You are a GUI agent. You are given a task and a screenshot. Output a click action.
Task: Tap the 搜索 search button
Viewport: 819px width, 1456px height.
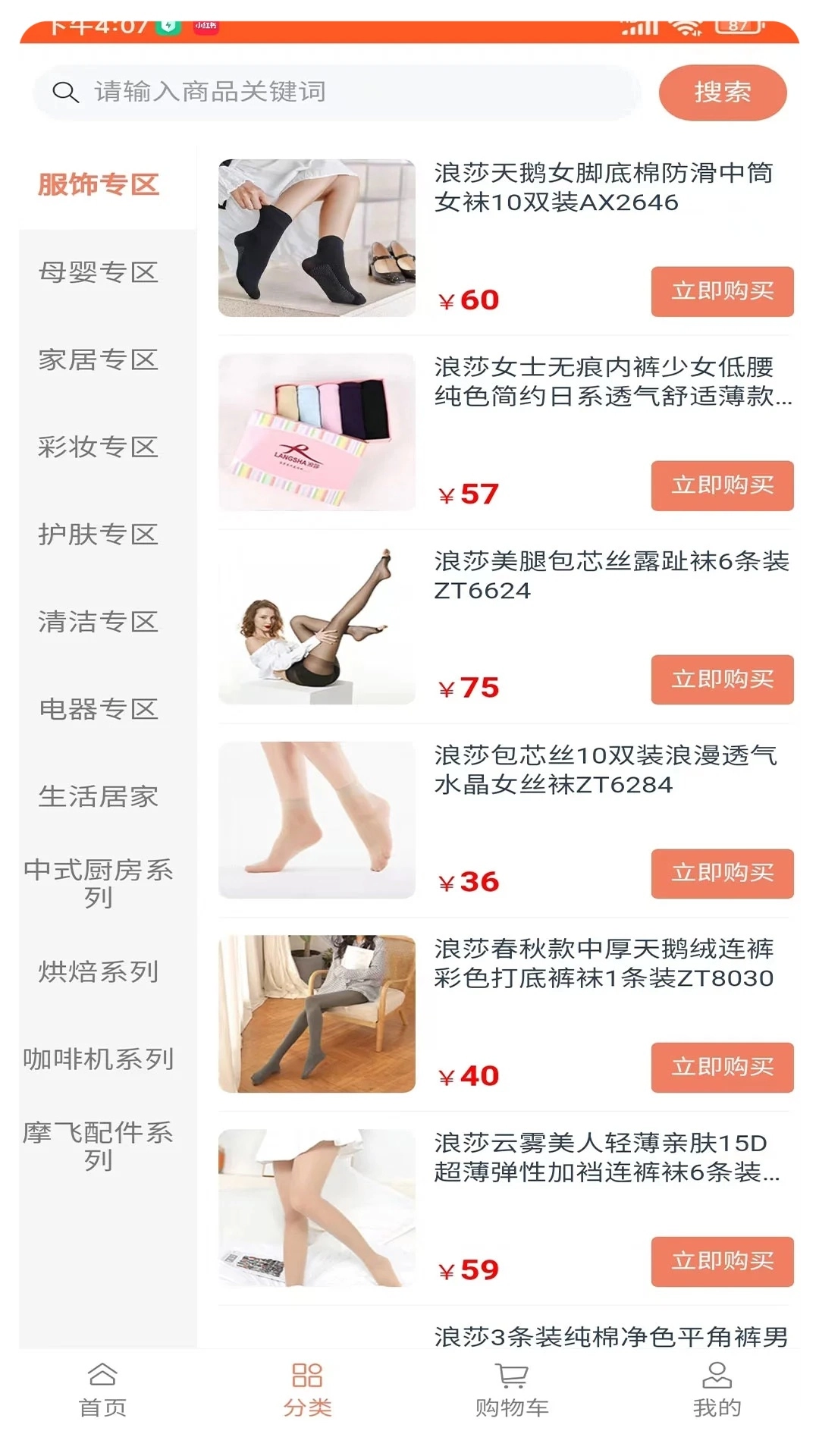[722, 93]
